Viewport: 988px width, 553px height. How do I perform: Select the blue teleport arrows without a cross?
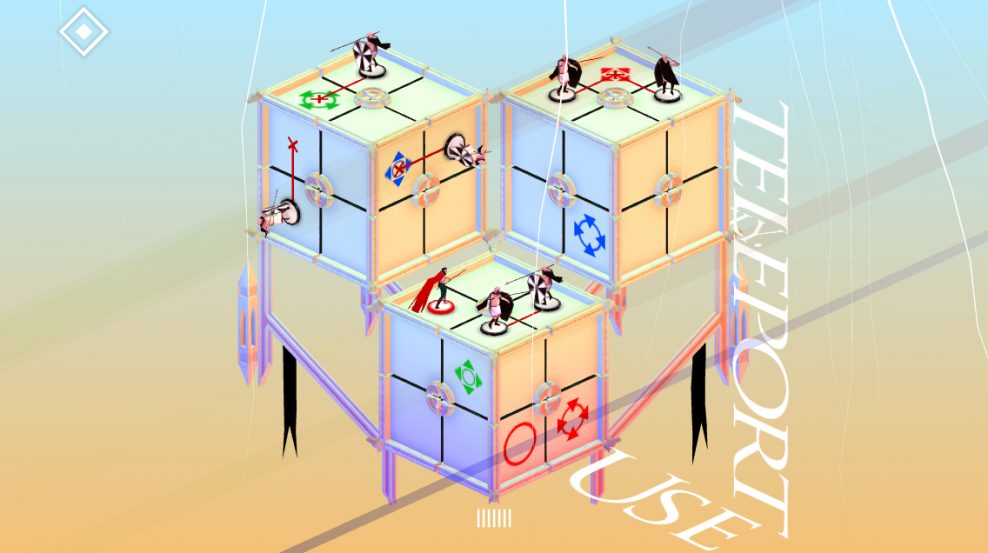tap(590, 236)
